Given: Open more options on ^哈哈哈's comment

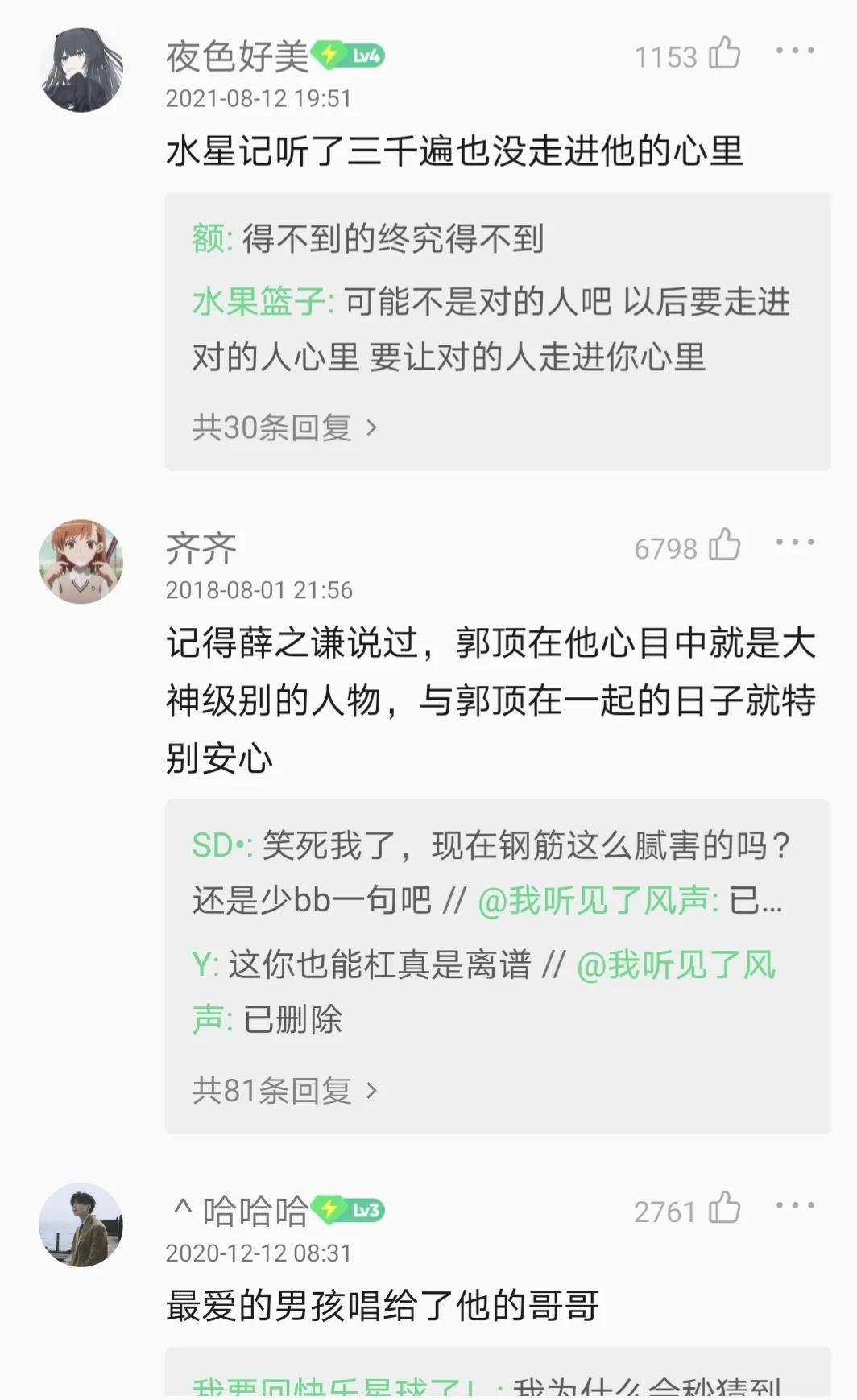Looking at the screenshot, I should [x=794, y=1206].
